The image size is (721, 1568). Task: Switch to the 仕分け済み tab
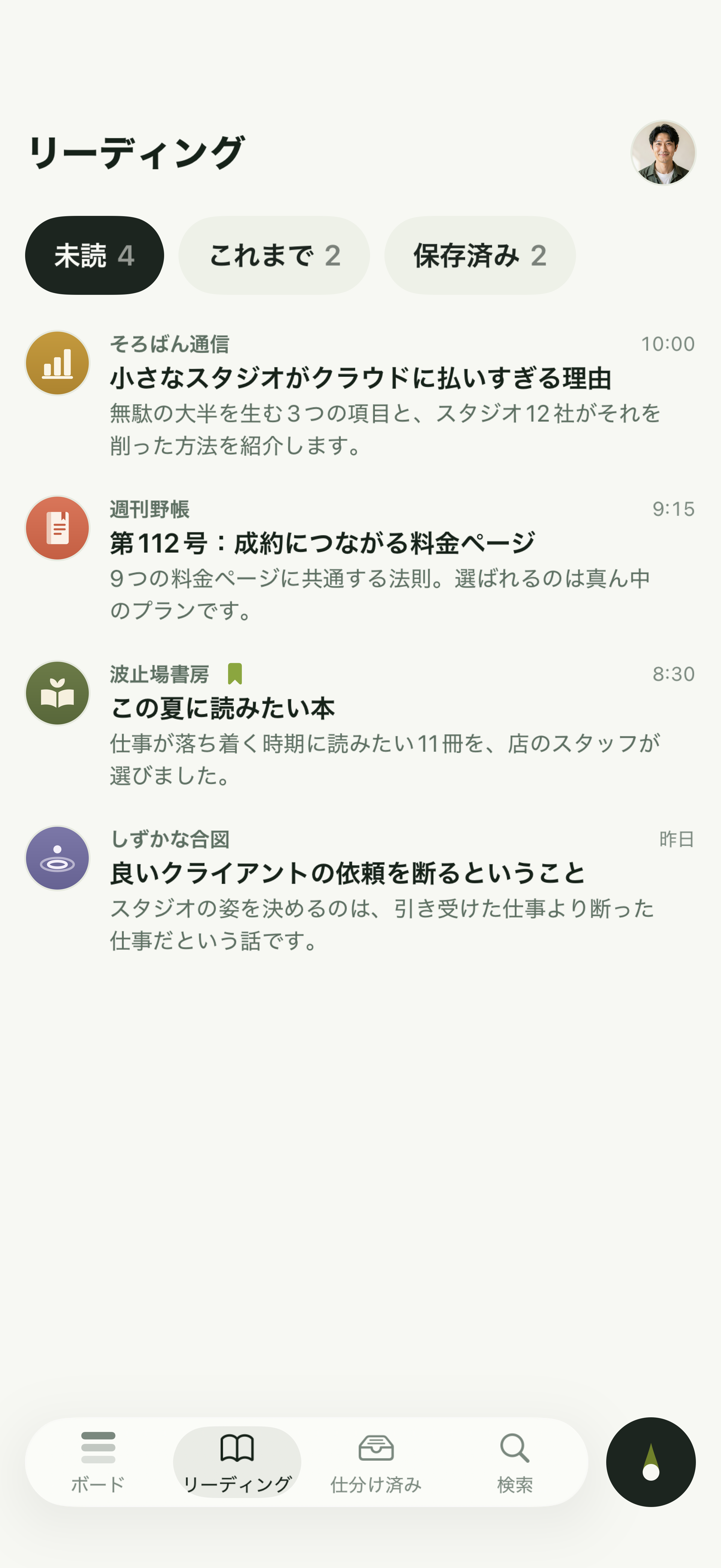tap(376, 1462)
